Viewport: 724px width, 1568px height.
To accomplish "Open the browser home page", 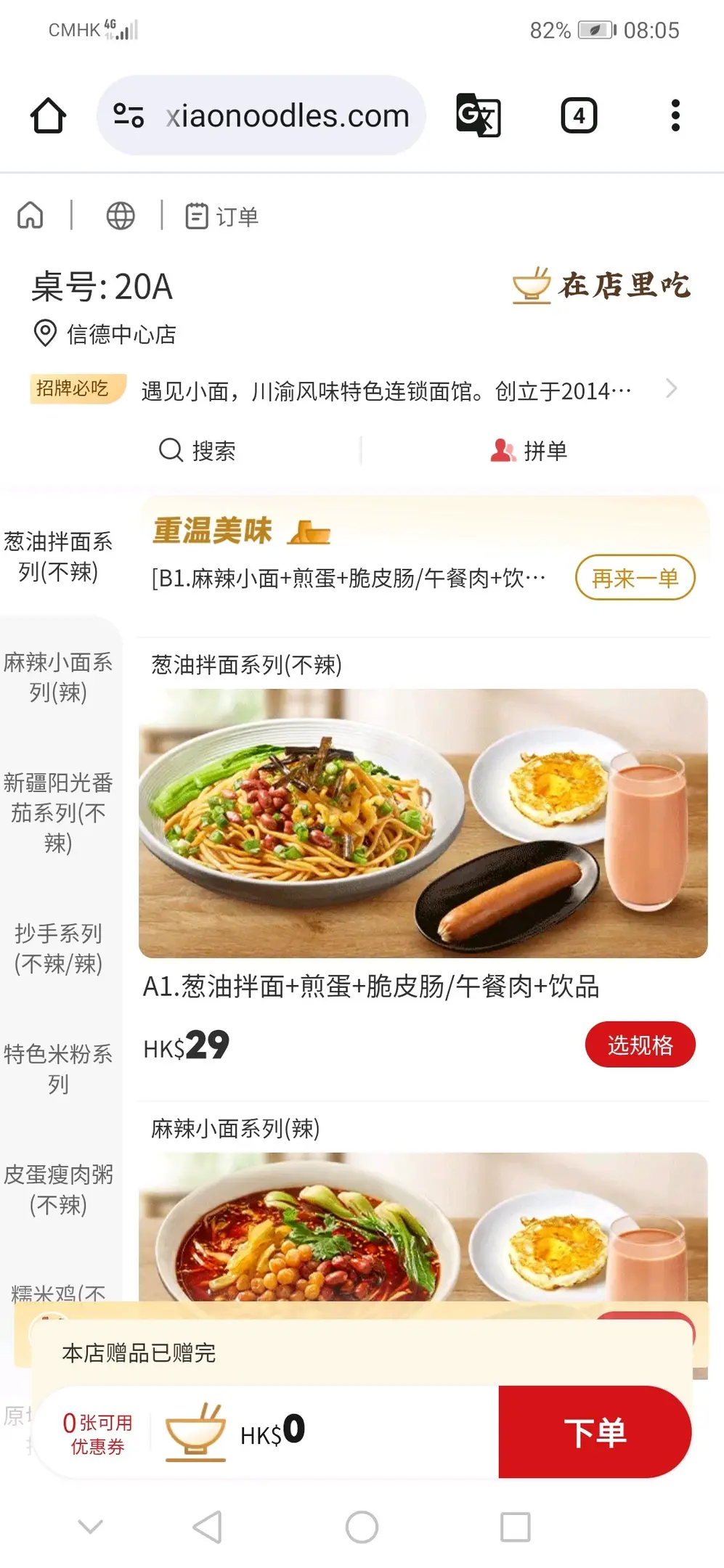I will tap(48, 115).
